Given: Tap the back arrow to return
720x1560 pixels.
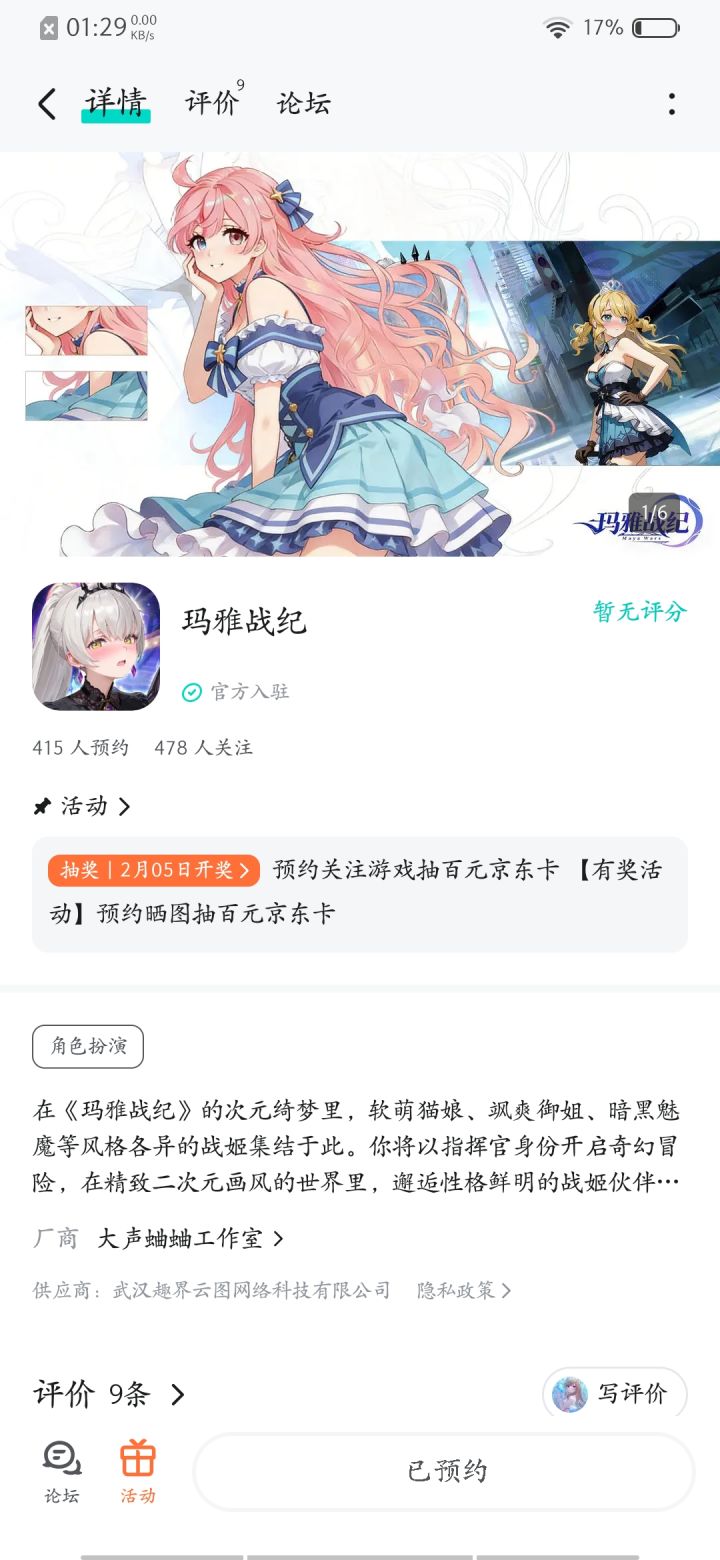Looking at the screenshot, I should tap(45, 103).
